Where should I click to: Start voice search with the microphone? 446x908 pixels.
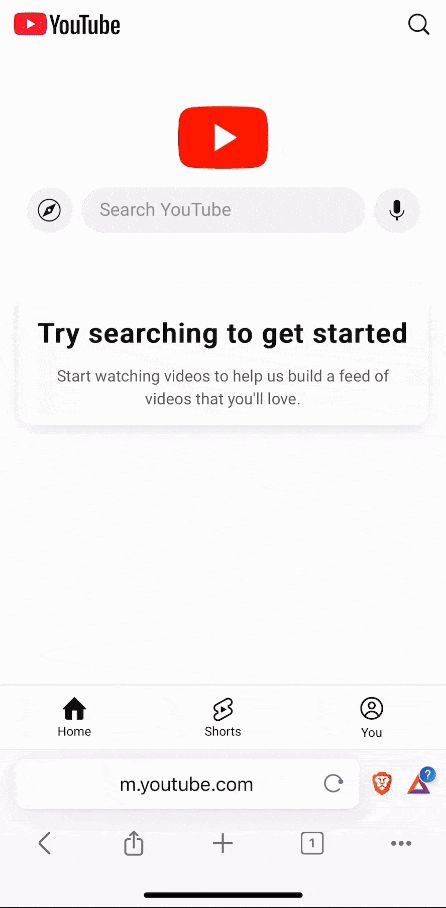coord(397,210)
